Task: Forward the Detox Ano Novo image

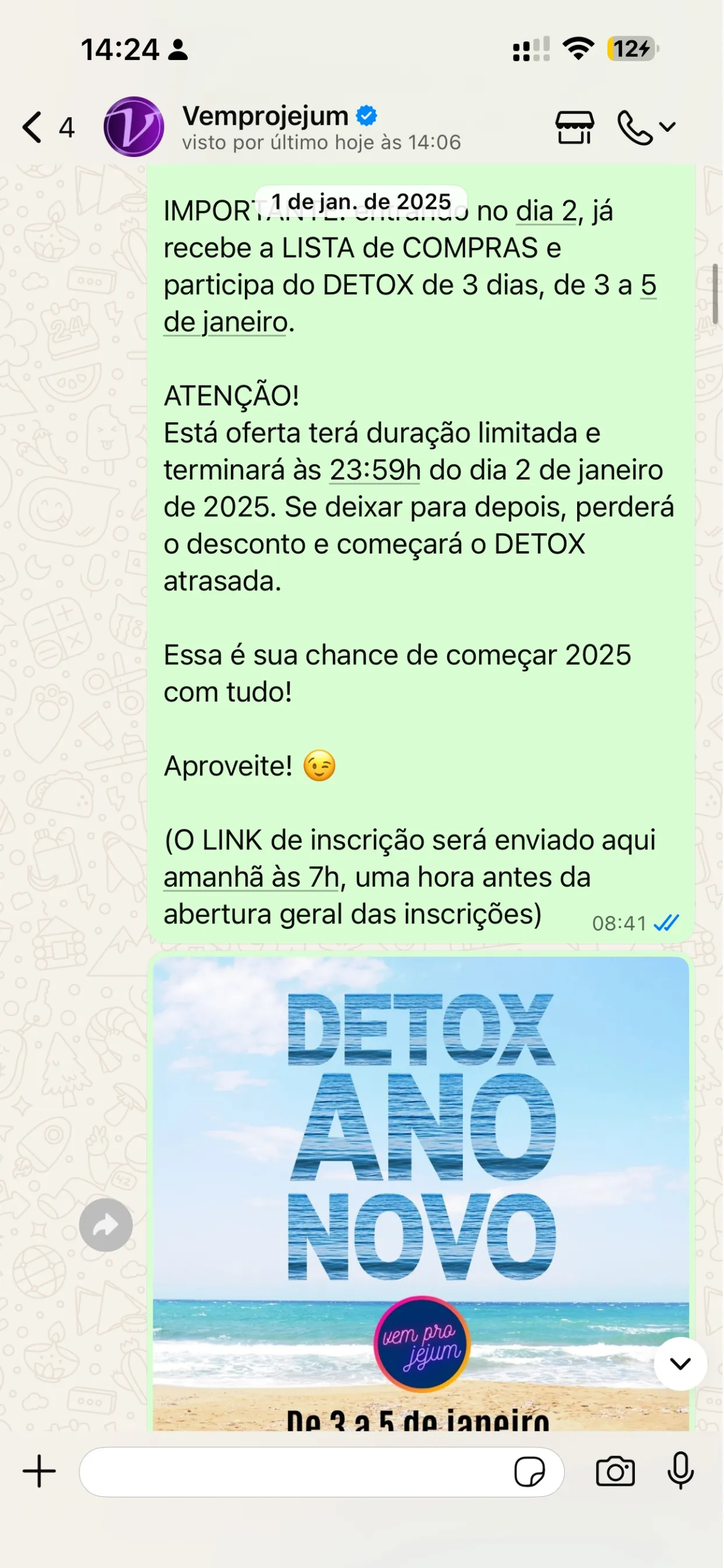Action: point(106,1226)
